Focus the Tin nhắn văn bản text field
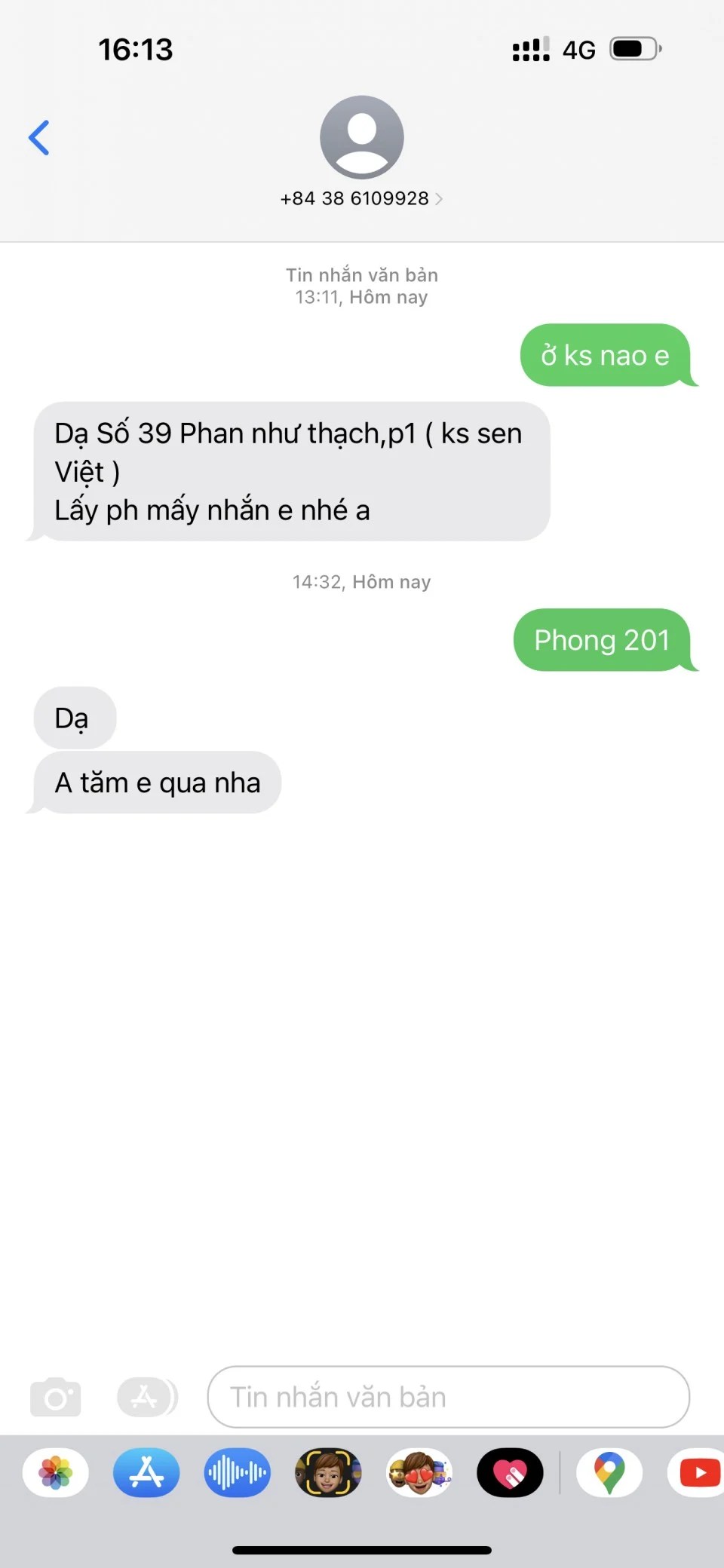Screen dimensions: 724x1568 click(x=448, y=1397)
